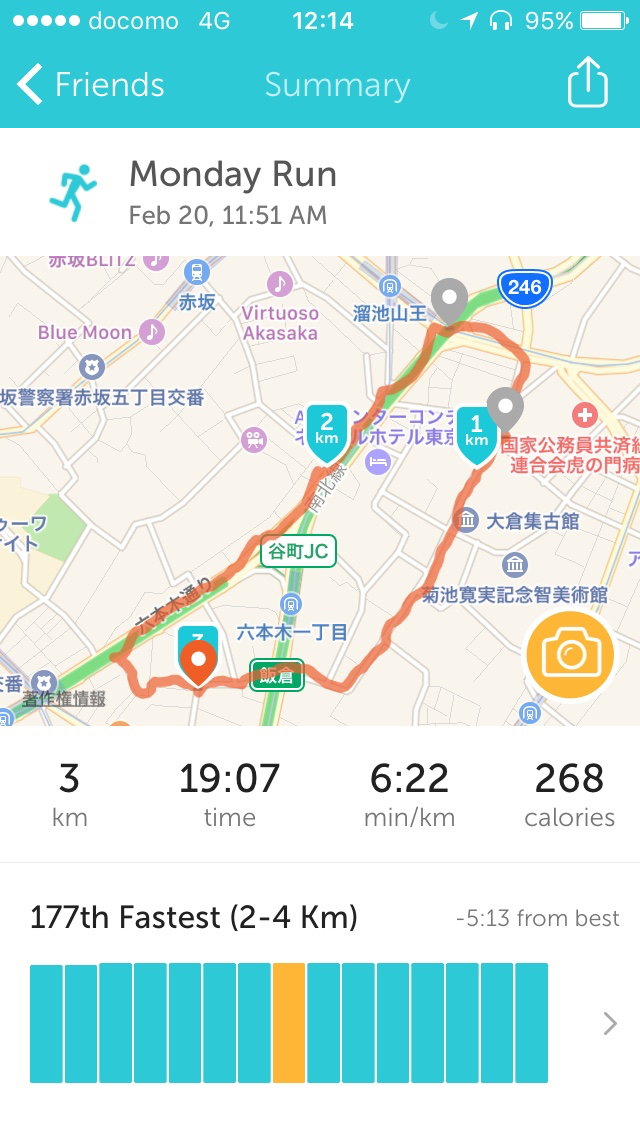The image size is (640, 1136).
Task: Expand the 177th Fastest comparison chevron
Action: pos(610,1023)
